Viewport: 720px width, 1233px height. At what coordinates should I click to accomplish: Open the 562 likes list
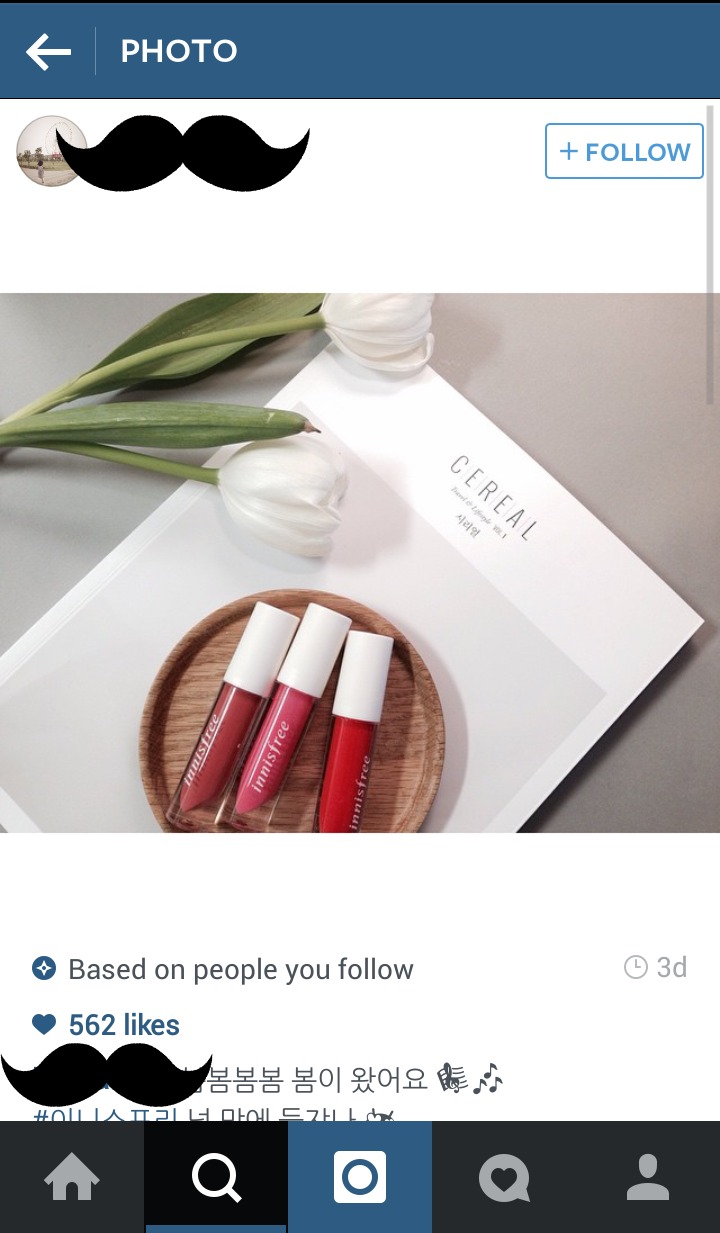(x=123, y=1025)
